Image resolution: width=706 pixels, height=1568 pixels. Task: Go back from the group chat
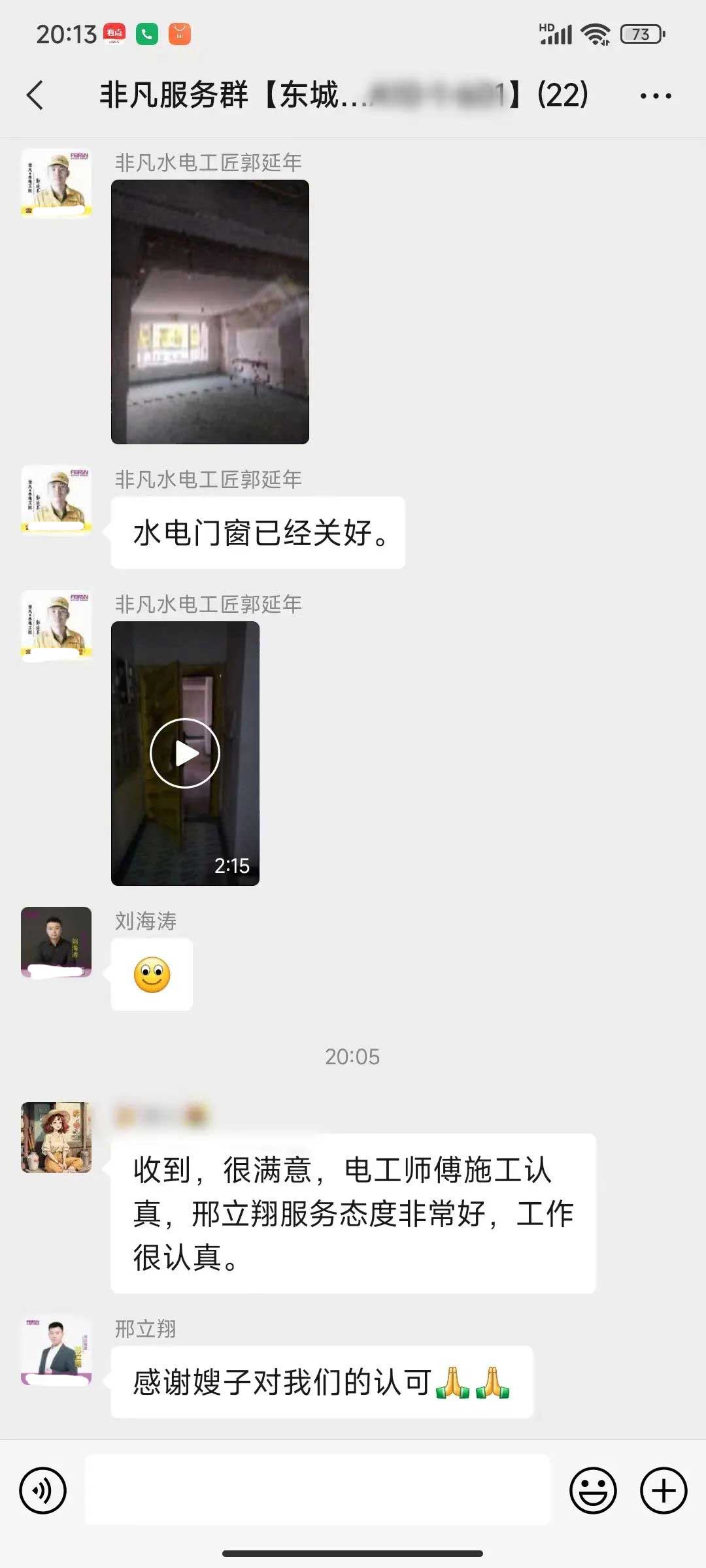click(35, 95)
